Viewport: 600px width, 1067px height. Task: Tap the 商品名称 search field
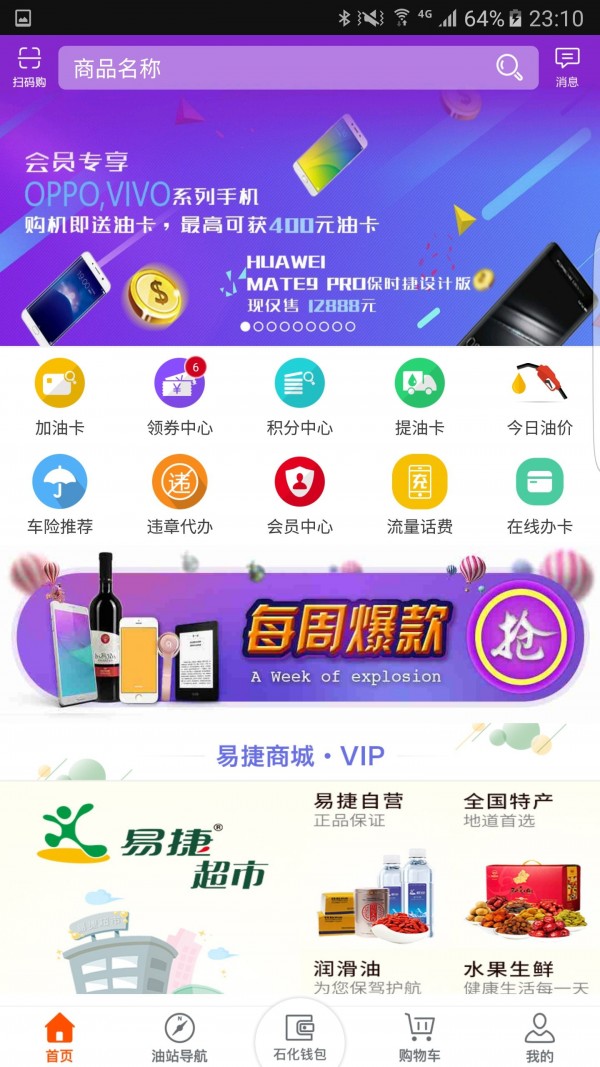[280, 68]
